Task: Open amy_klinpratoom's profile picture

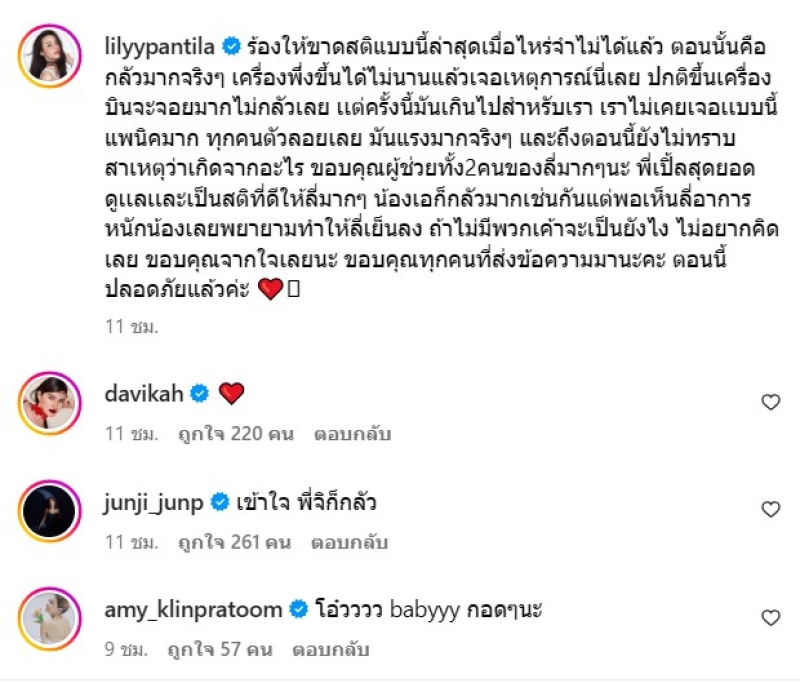Action: [x=49, y=618]
